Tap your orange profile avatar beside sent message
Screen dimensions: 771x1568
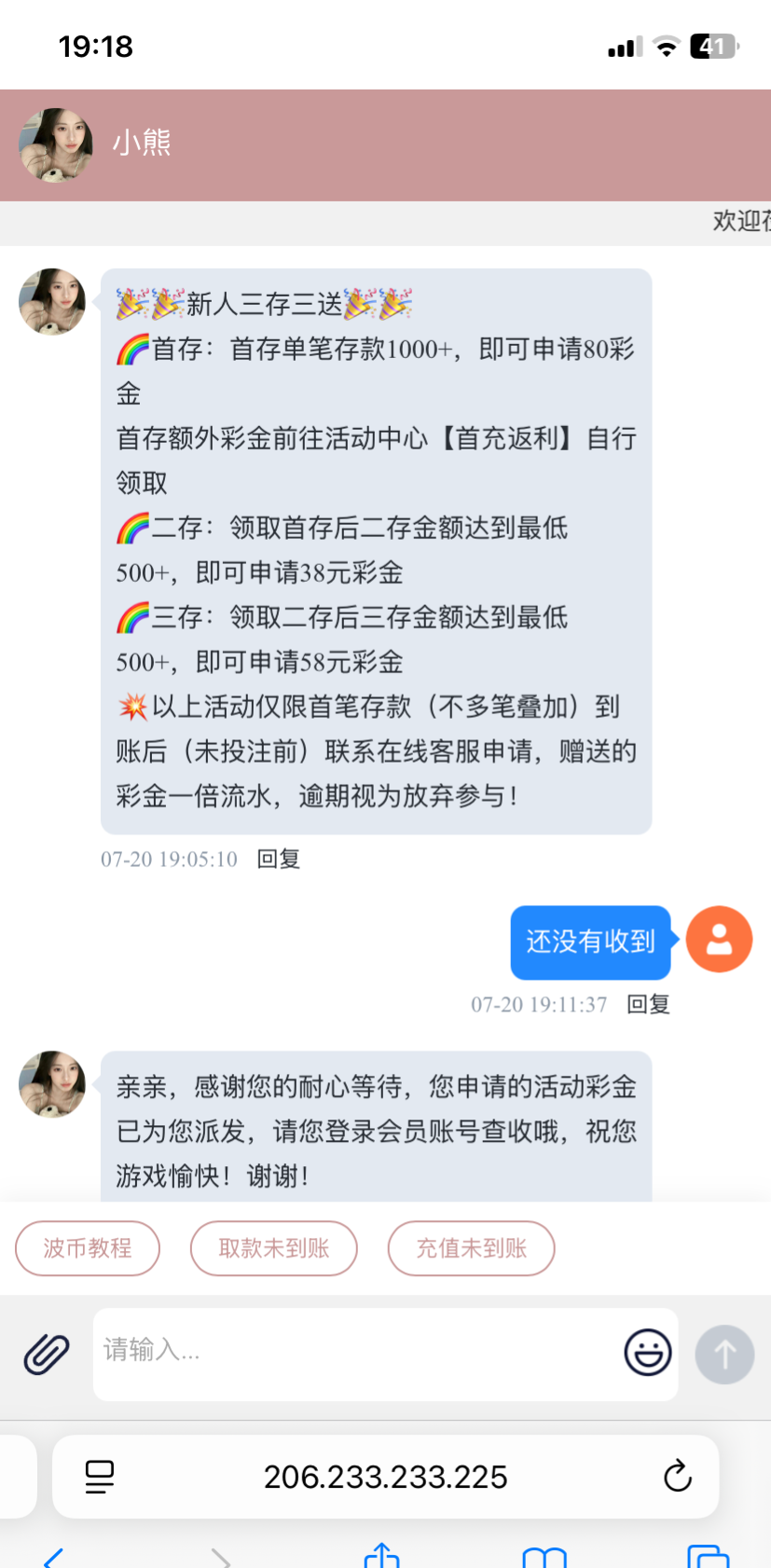click(x=719, y=940)
